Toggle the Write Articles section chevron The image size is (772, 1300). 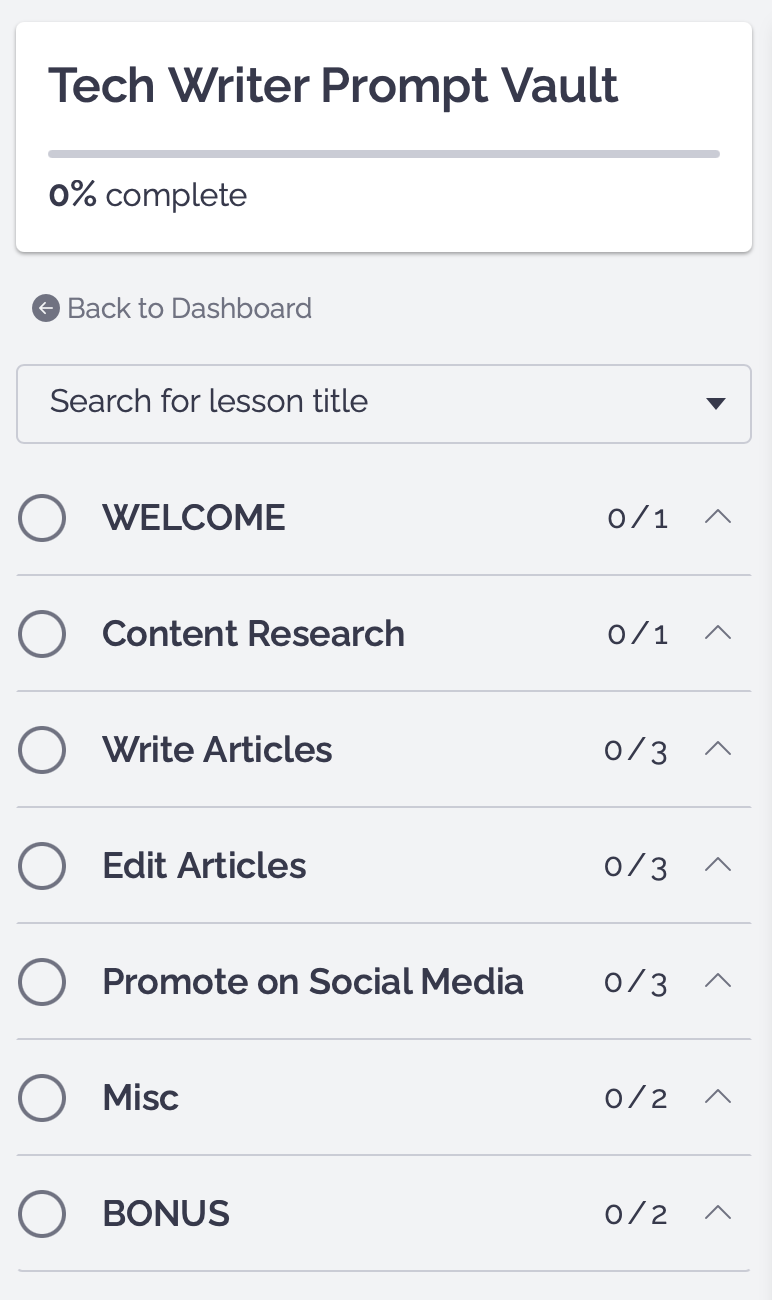[x=717, y=749]
